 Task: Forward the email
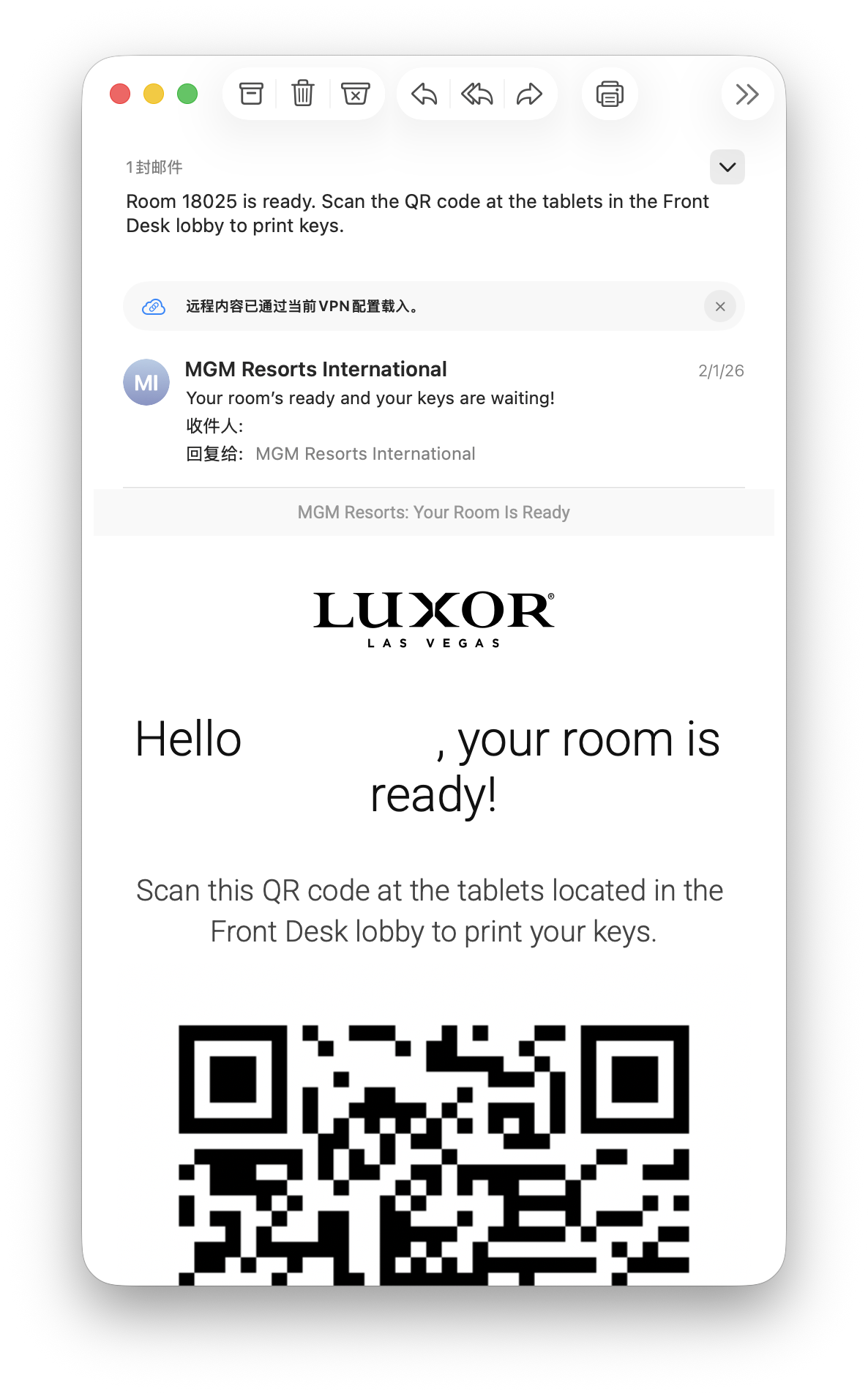click(528, 94)
